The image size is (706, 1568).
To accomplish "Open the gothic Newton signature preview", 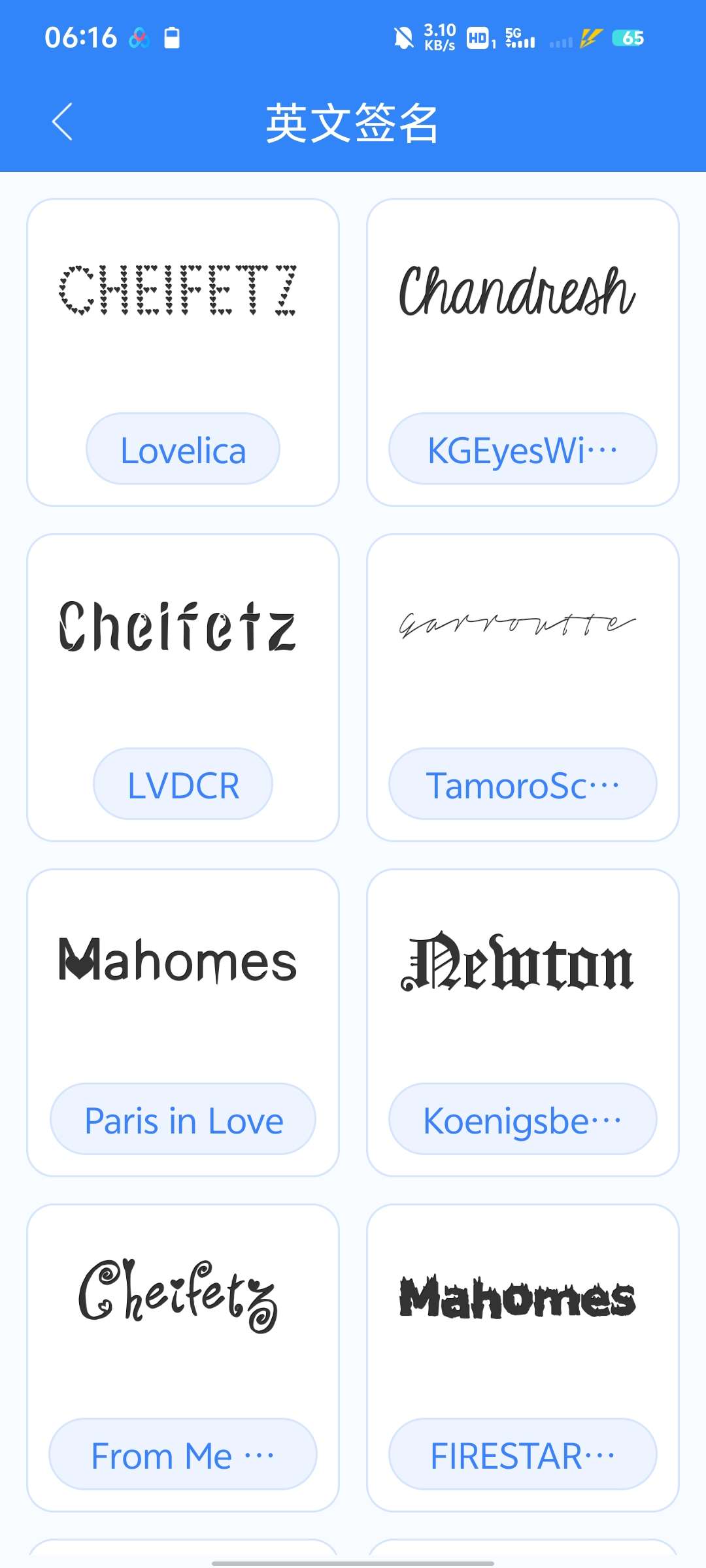I will 516,962.
